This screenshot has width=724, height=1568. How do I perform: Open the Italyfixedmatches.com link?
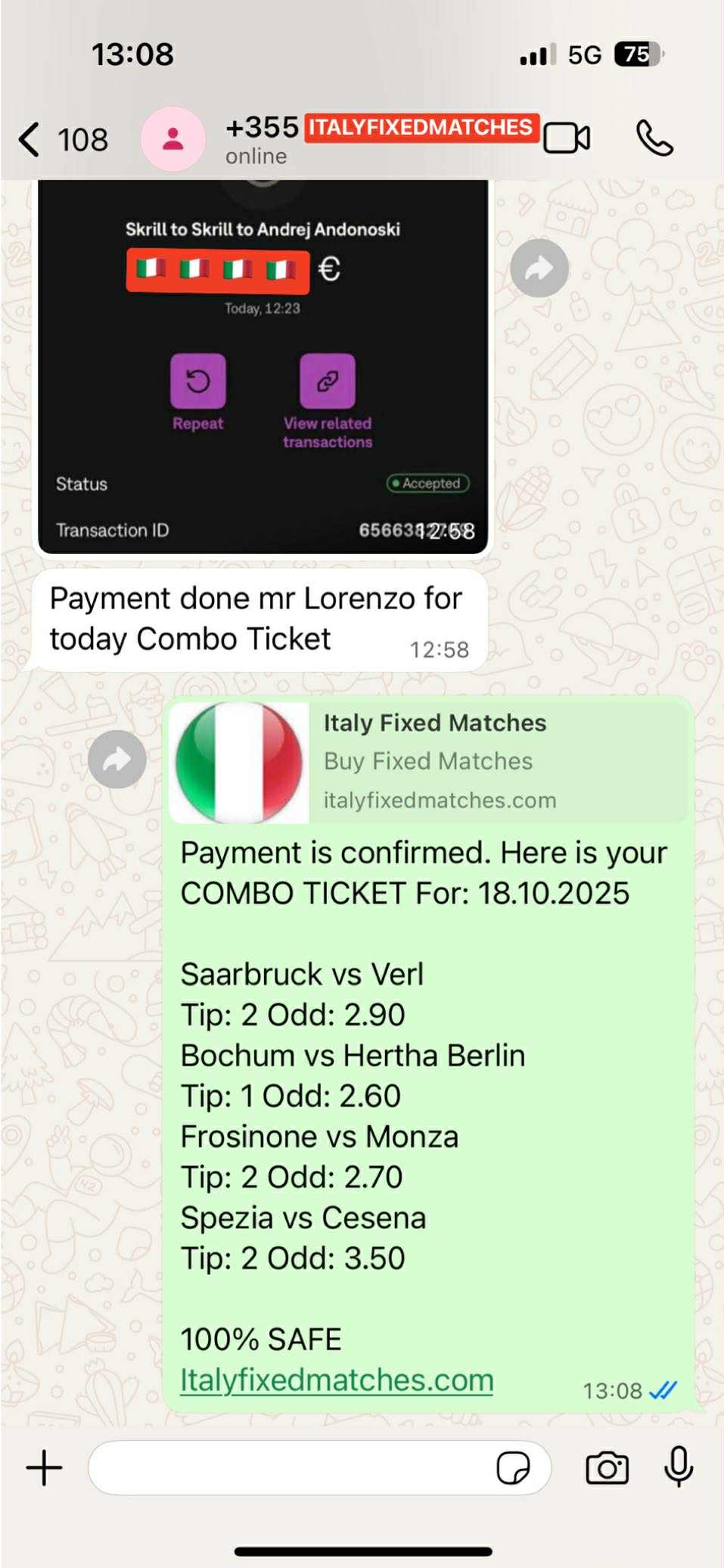[336, 1379]
